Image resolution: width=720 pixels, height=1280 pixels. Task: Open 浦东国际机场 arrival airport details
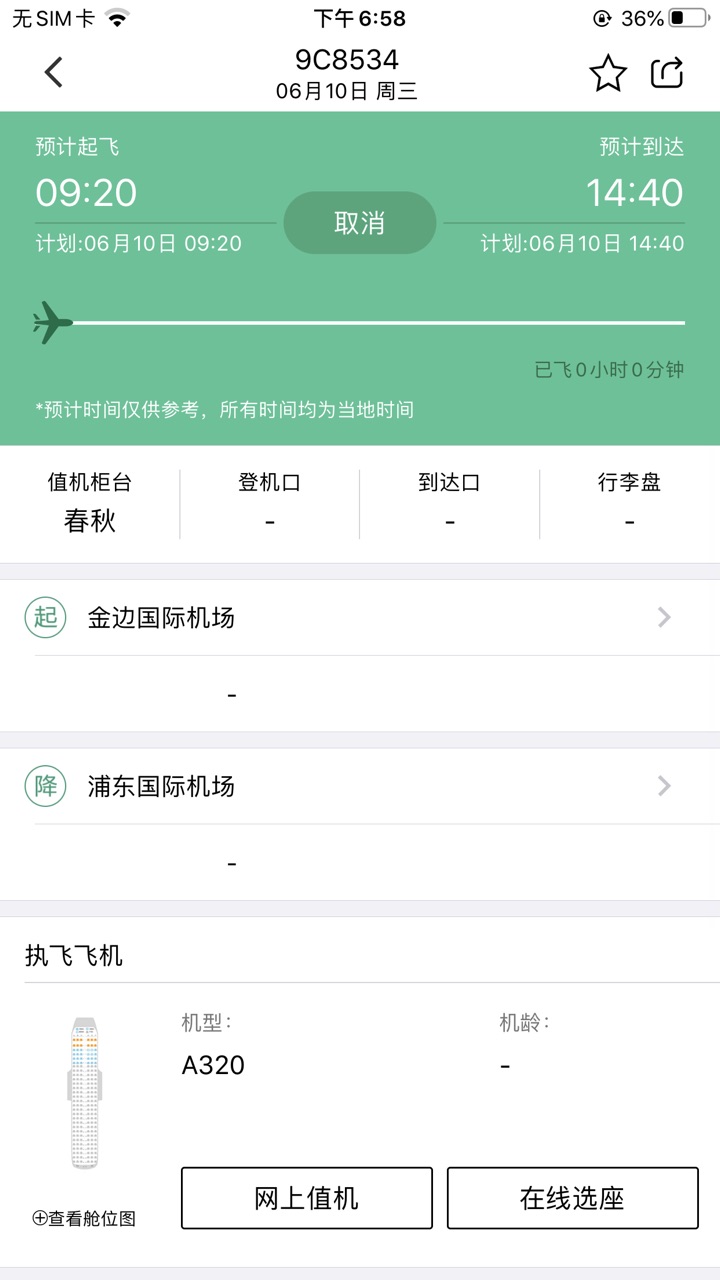[360, 786]
